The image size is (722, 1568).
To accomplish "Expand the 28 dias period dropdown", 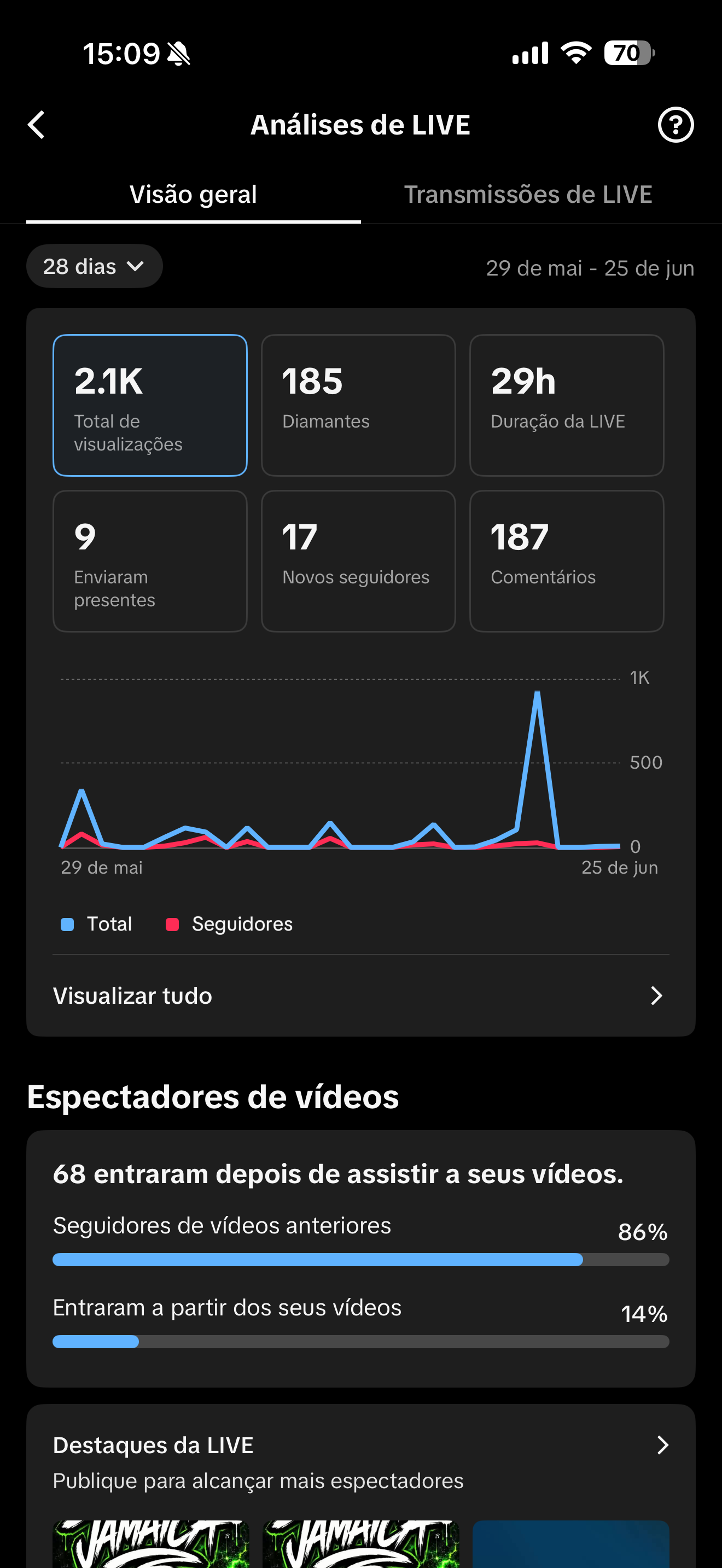I will coord(95,266).
